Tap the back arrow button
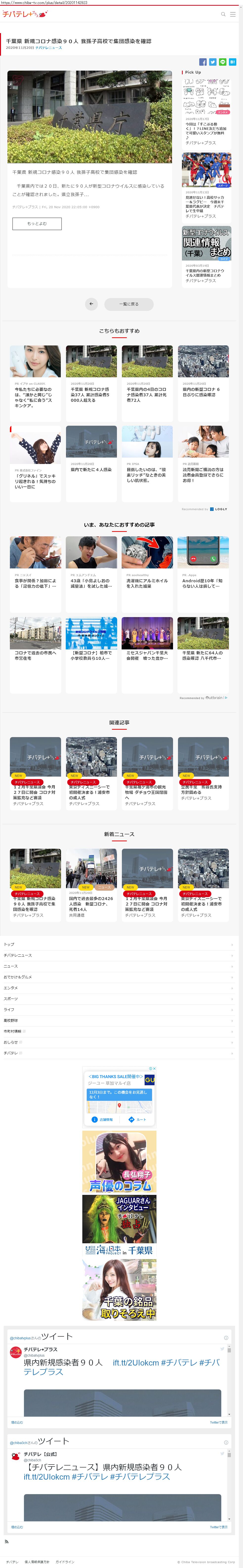The width and height of the screenshot is (243, 1568). coord(91,304)
